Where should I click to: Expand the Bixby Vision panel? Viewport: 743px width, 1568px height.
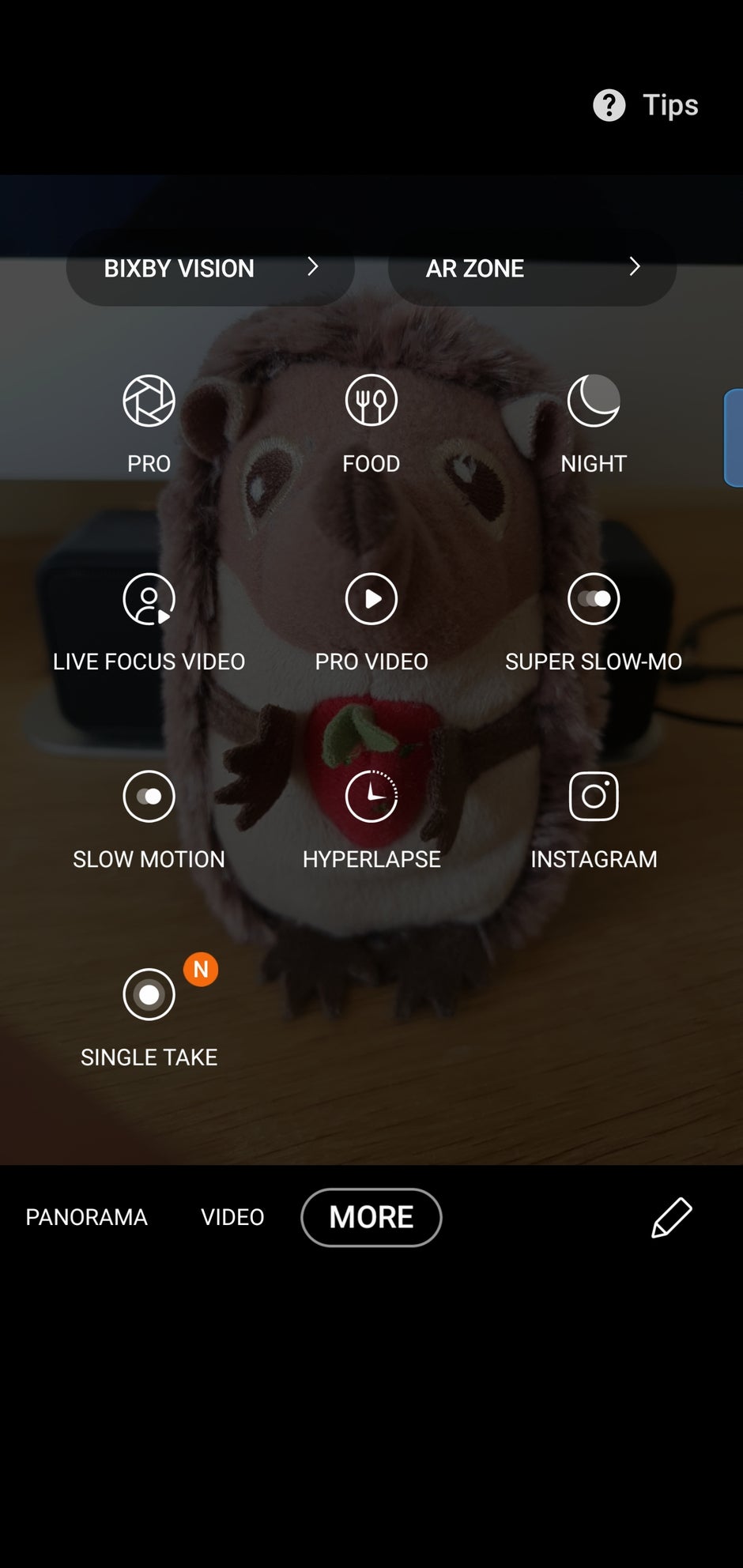tap(210, 269)
